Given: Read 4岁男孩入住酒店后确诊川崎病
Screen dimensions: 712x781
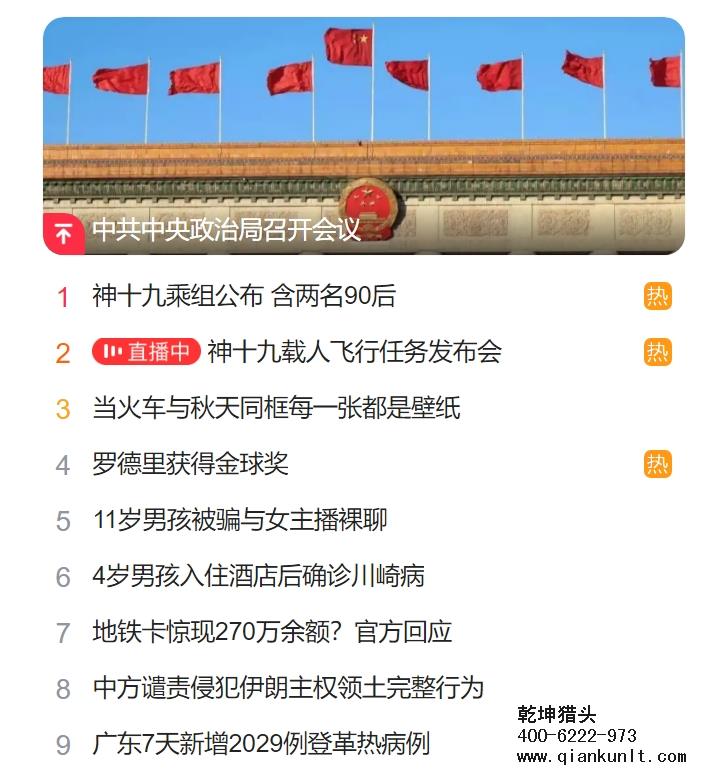Looking at the screenshot, I should [x=258, y=576].
